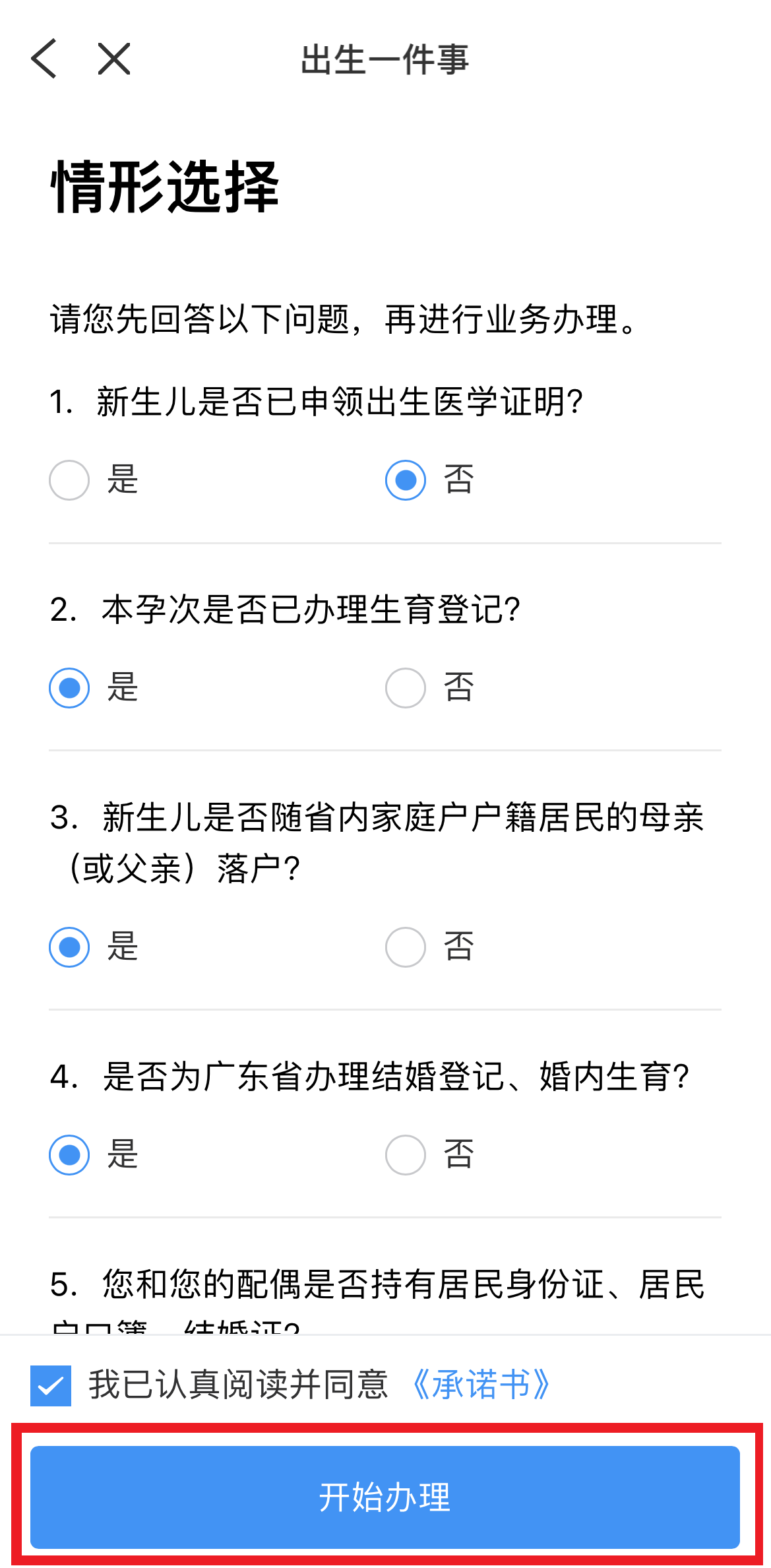
Task: Select 是 for question 4 结婚登记
Action: pyautogui.click(x=69, y=1155)
